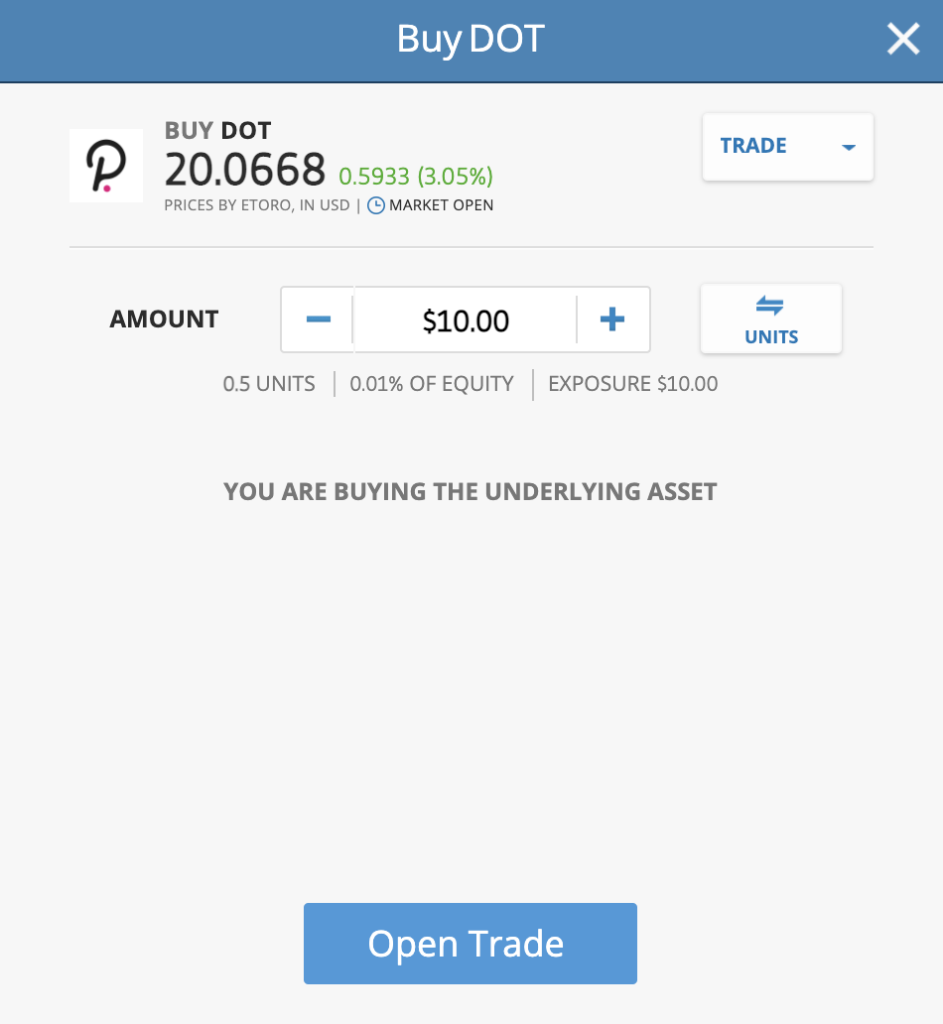Expand the TRADE dropdown
The image size is (943, 1024).
(788, 147)
